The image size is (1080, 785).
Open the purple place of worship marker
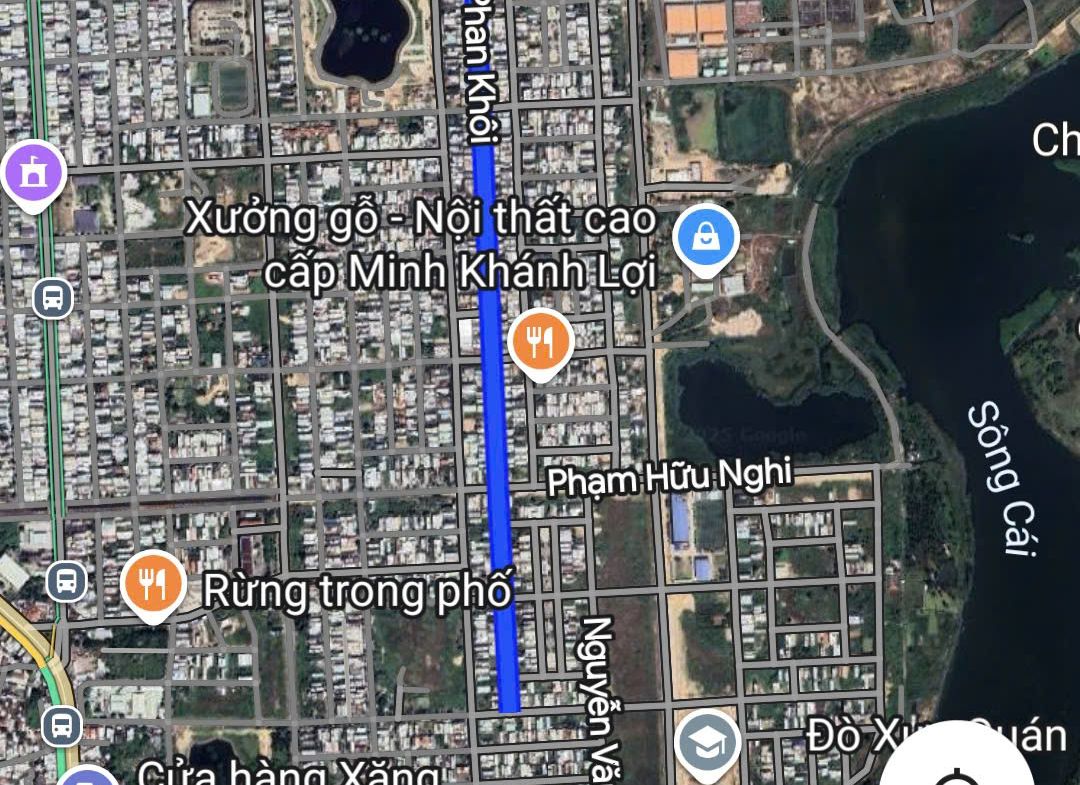click(x=34, y=174)
